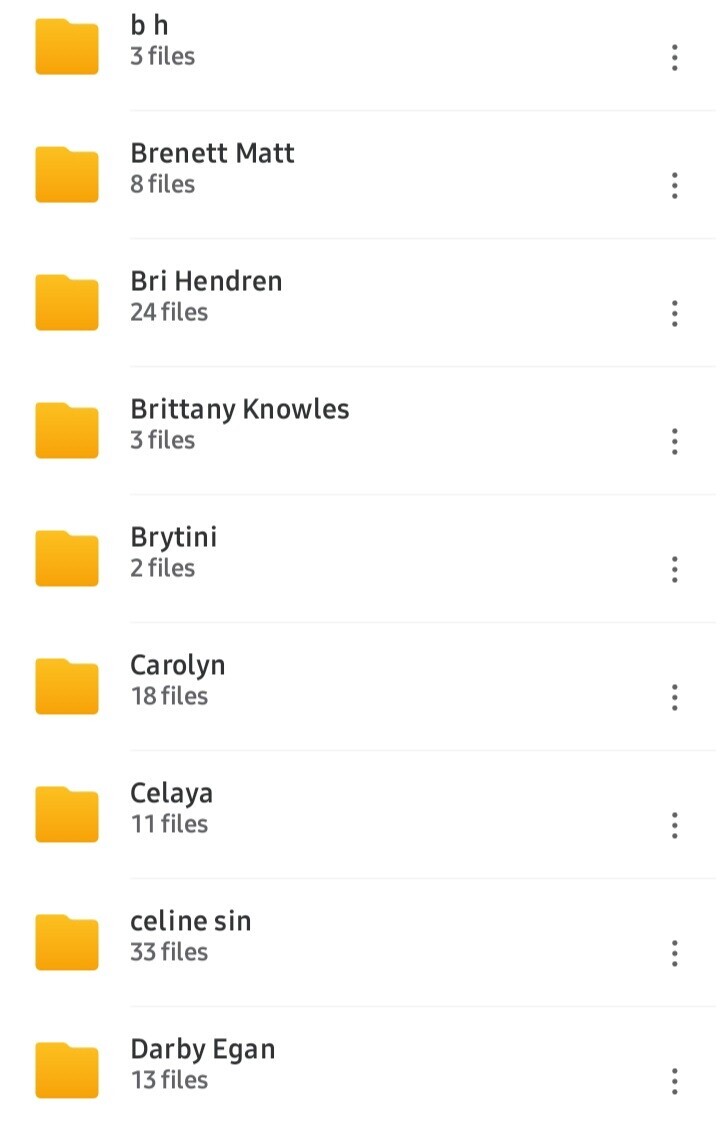Viewport: 720px width, 1133px height.
Task: Open overflow menu for Celaya folder
Action: click(675, 825)
